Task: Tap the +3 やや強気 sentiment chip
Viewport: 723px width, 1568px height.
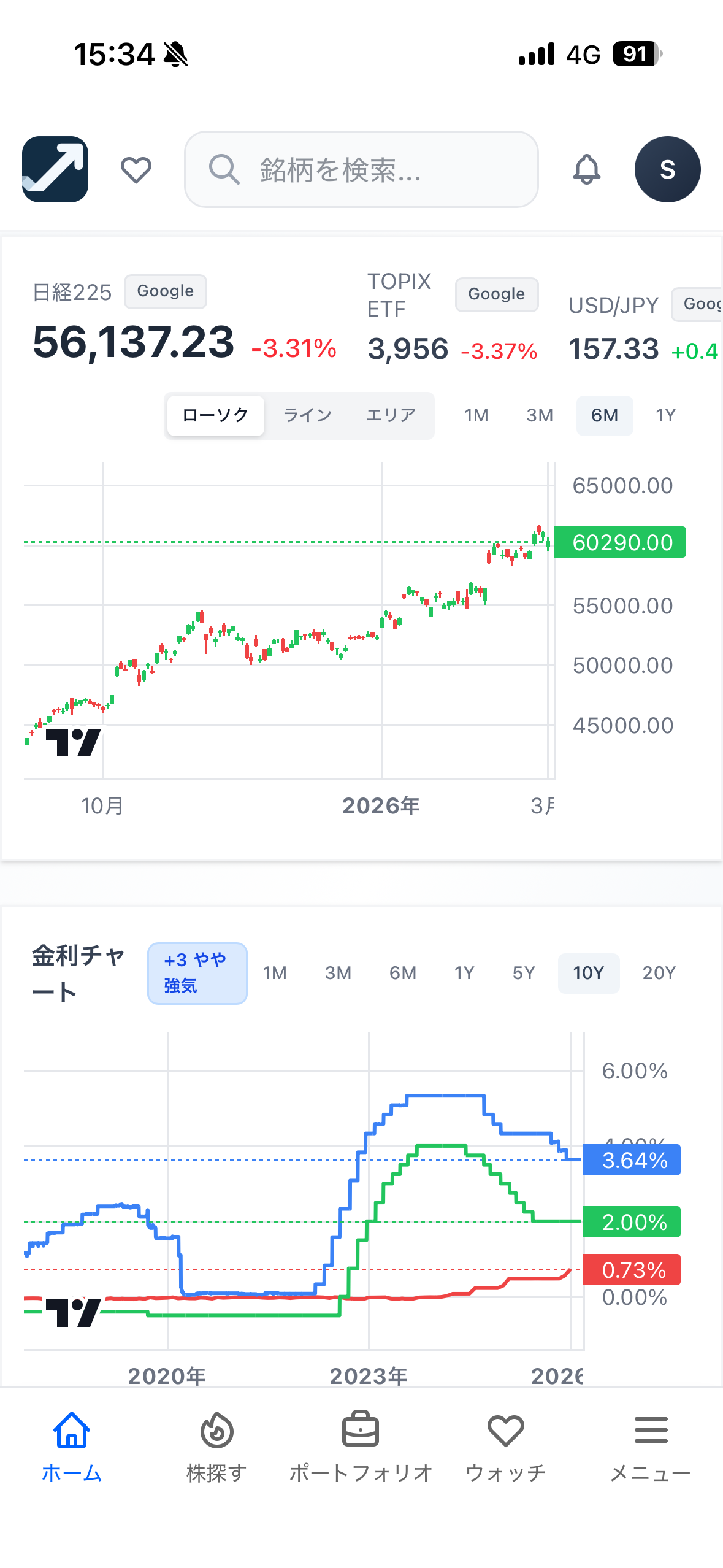Action: [x=197, y=973]
